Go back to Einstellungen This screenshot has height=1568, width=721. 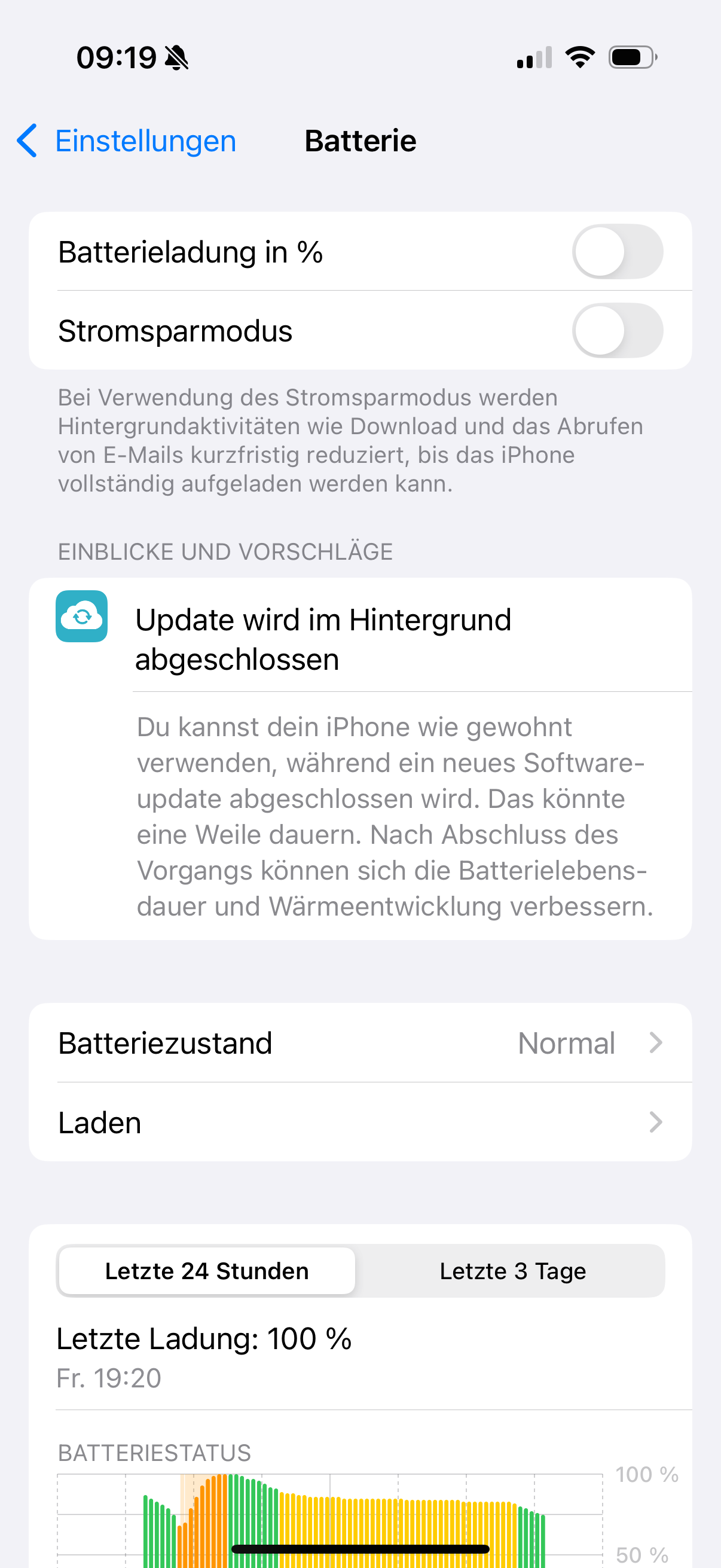coord(126,141)
